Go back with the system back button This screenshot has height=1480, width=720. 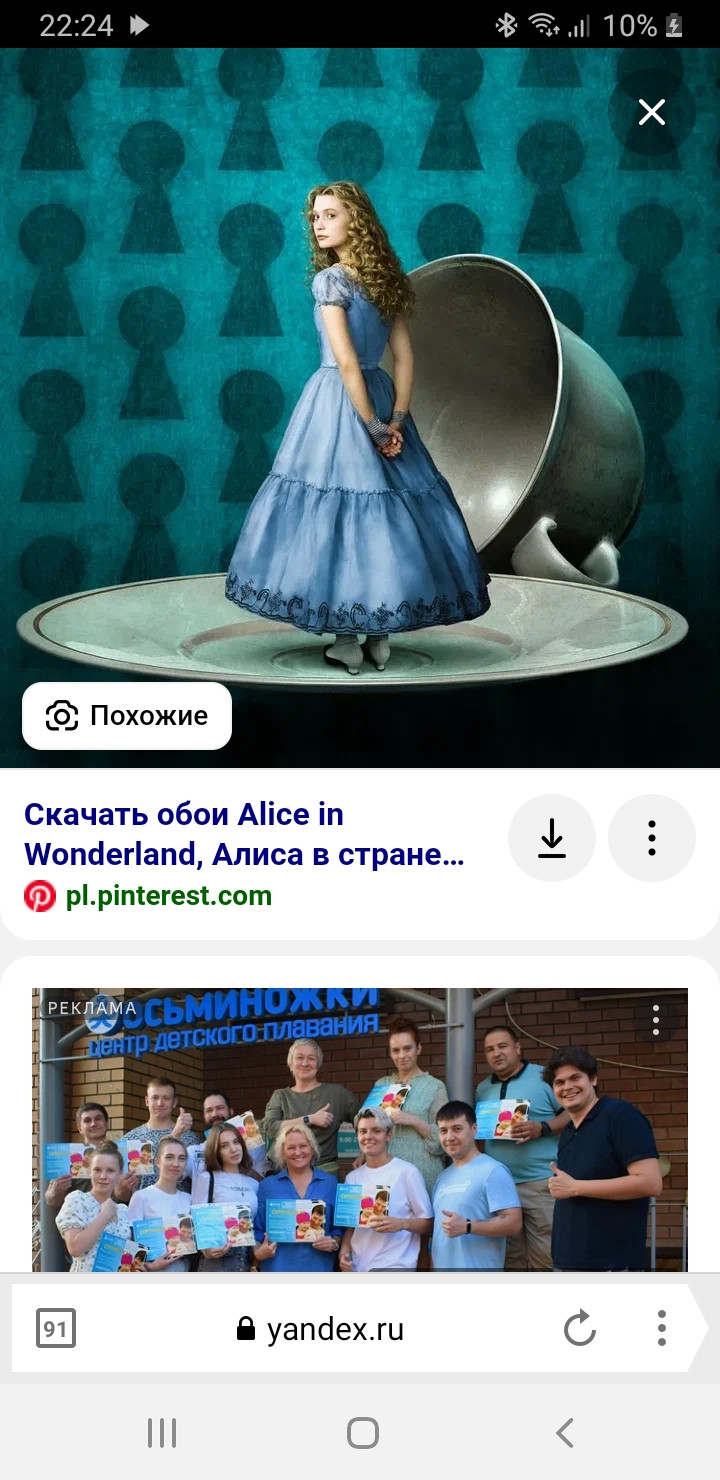point(565,1433)
